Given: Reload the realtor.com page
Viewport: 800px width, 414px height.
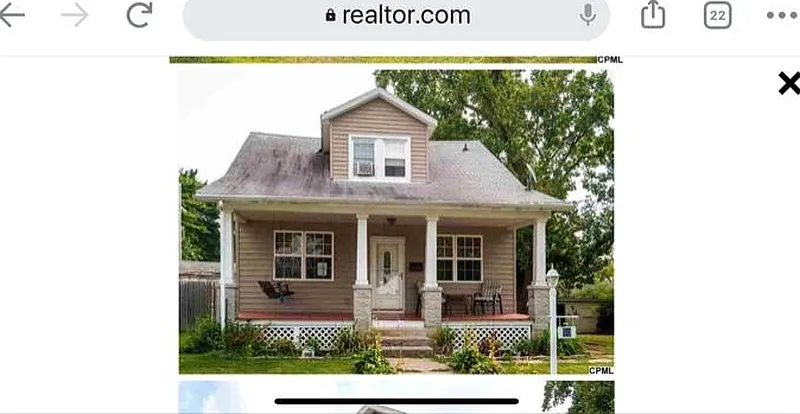Looking at the screenshot, I should (139, 15).
